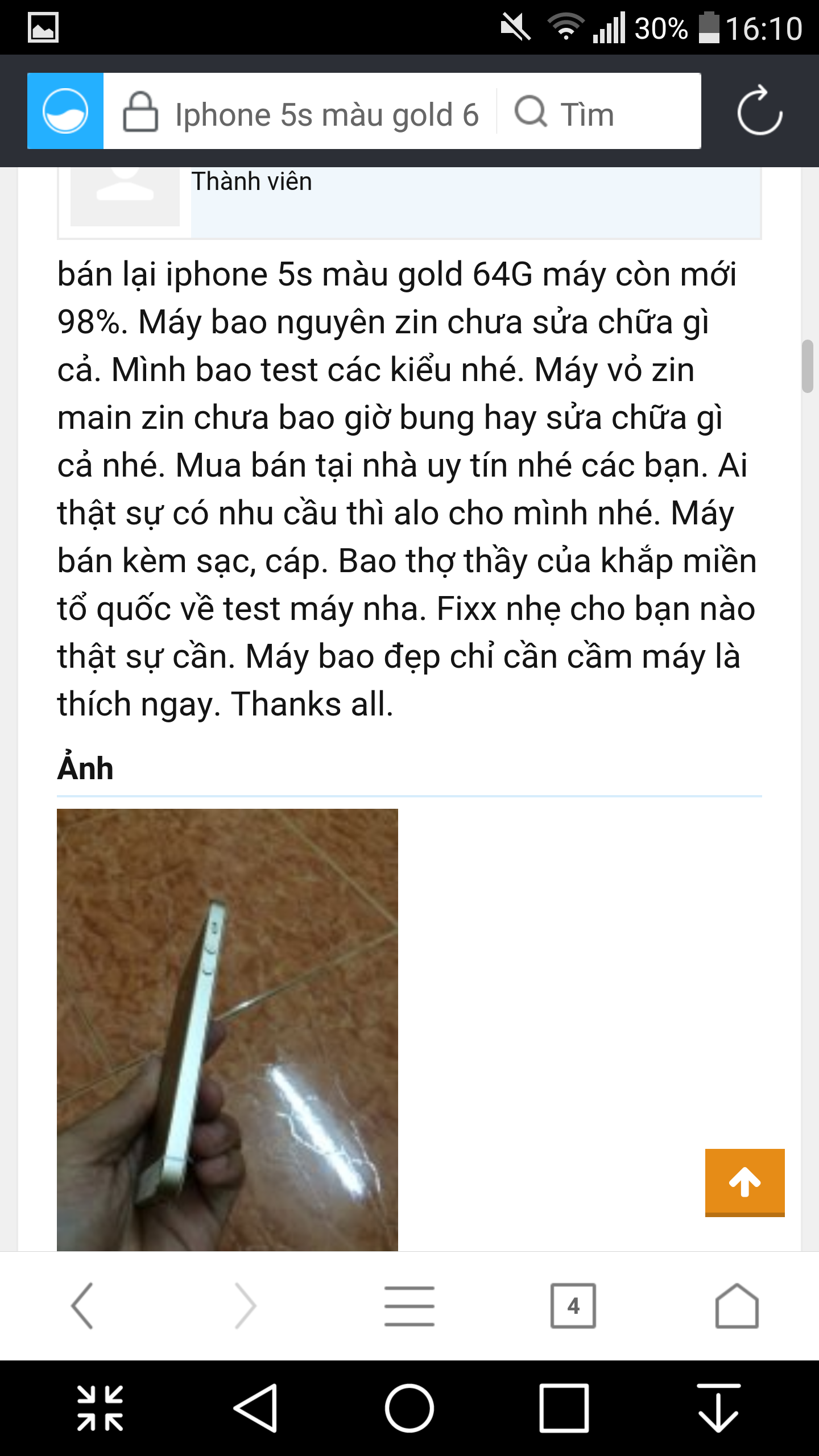Go to the browser home page

click(x=737, y=1306)
